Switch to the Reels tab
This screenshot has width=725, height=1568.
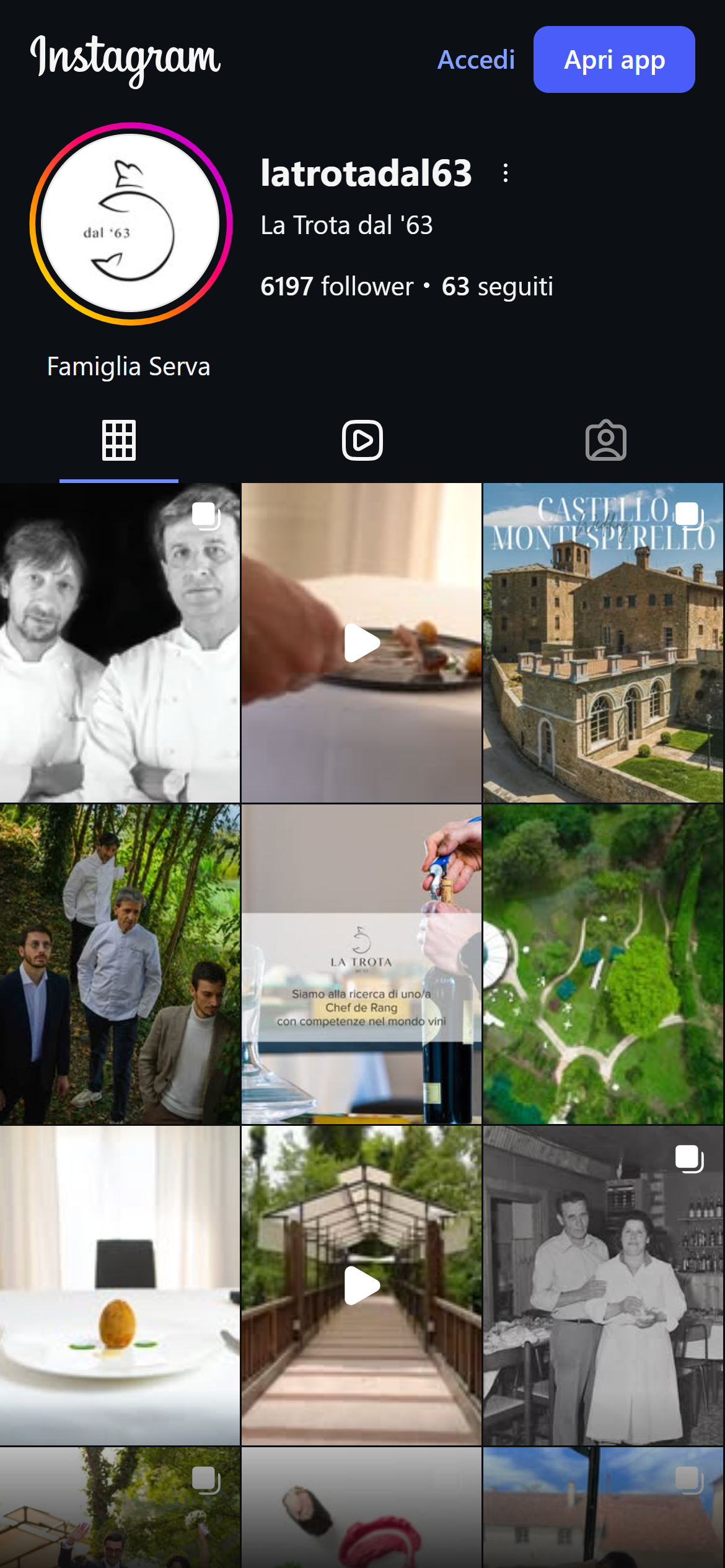[362, 440]
